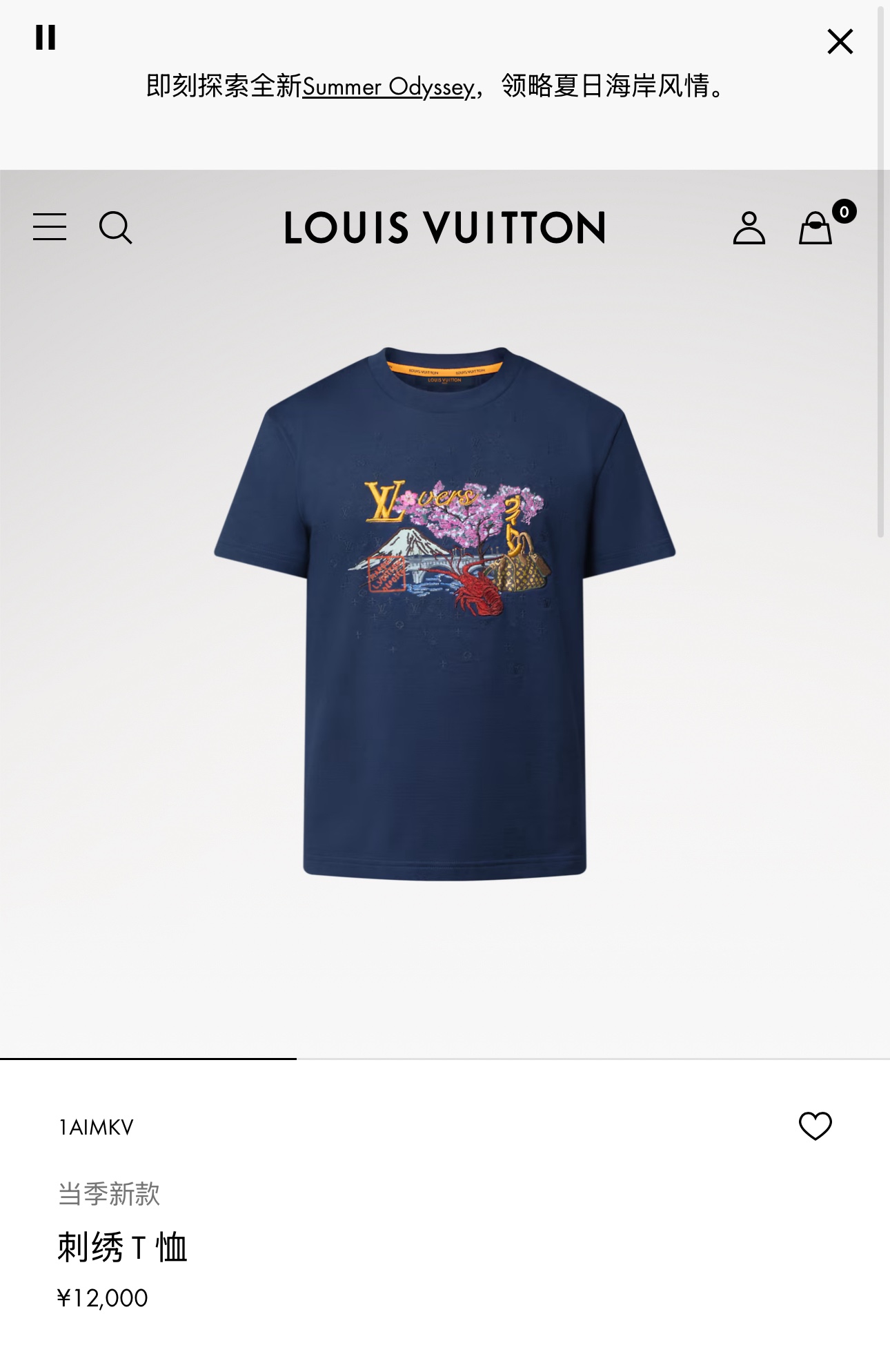This screenshot has width=890, height=1372.
Task: View the shopping bag
Action: pos(816,228)
